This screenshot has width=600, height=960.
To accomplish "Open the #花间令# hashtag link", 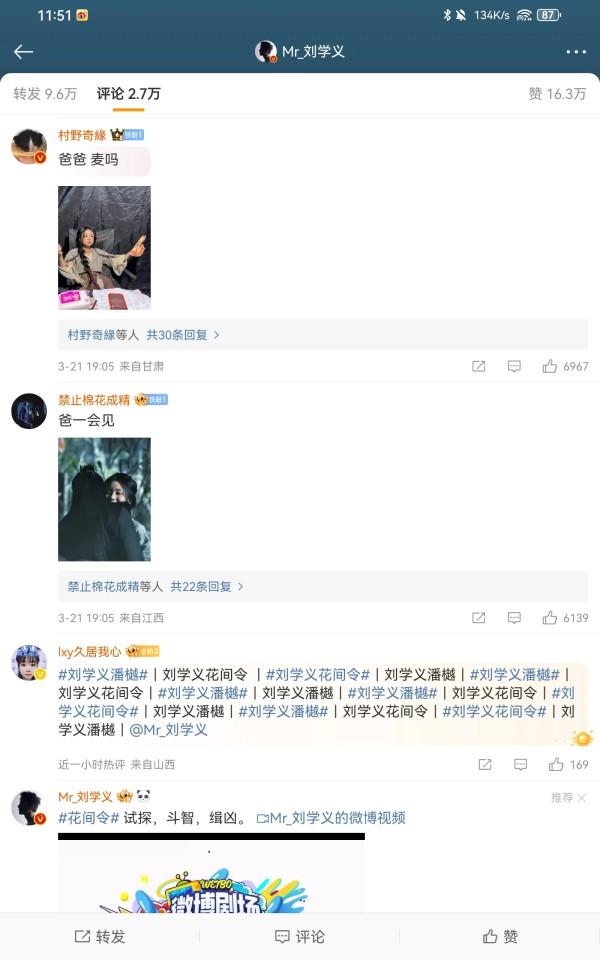I will tap(88, 818).
